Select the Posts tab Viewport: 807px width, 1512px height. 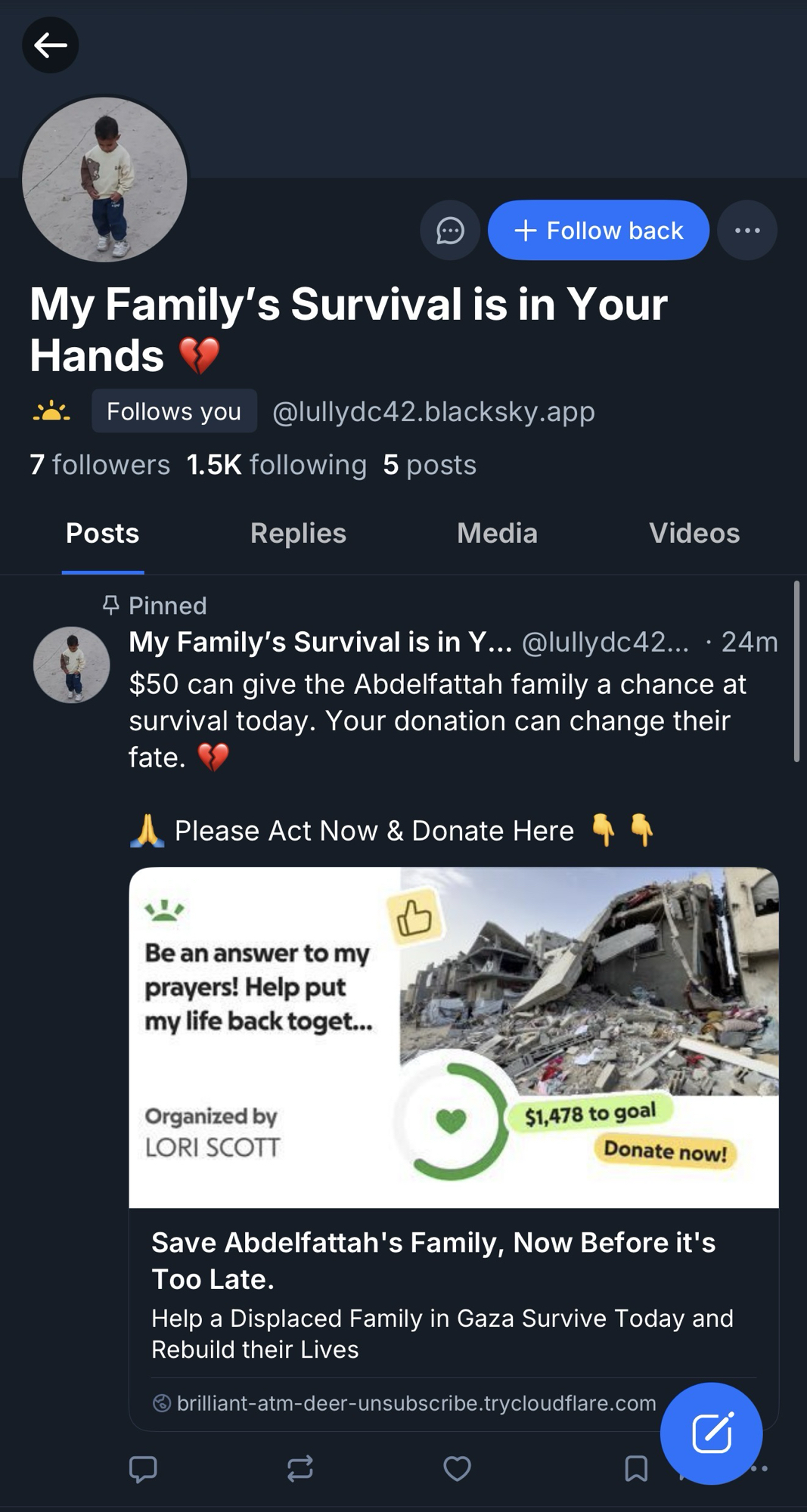(x=103, y=534)
